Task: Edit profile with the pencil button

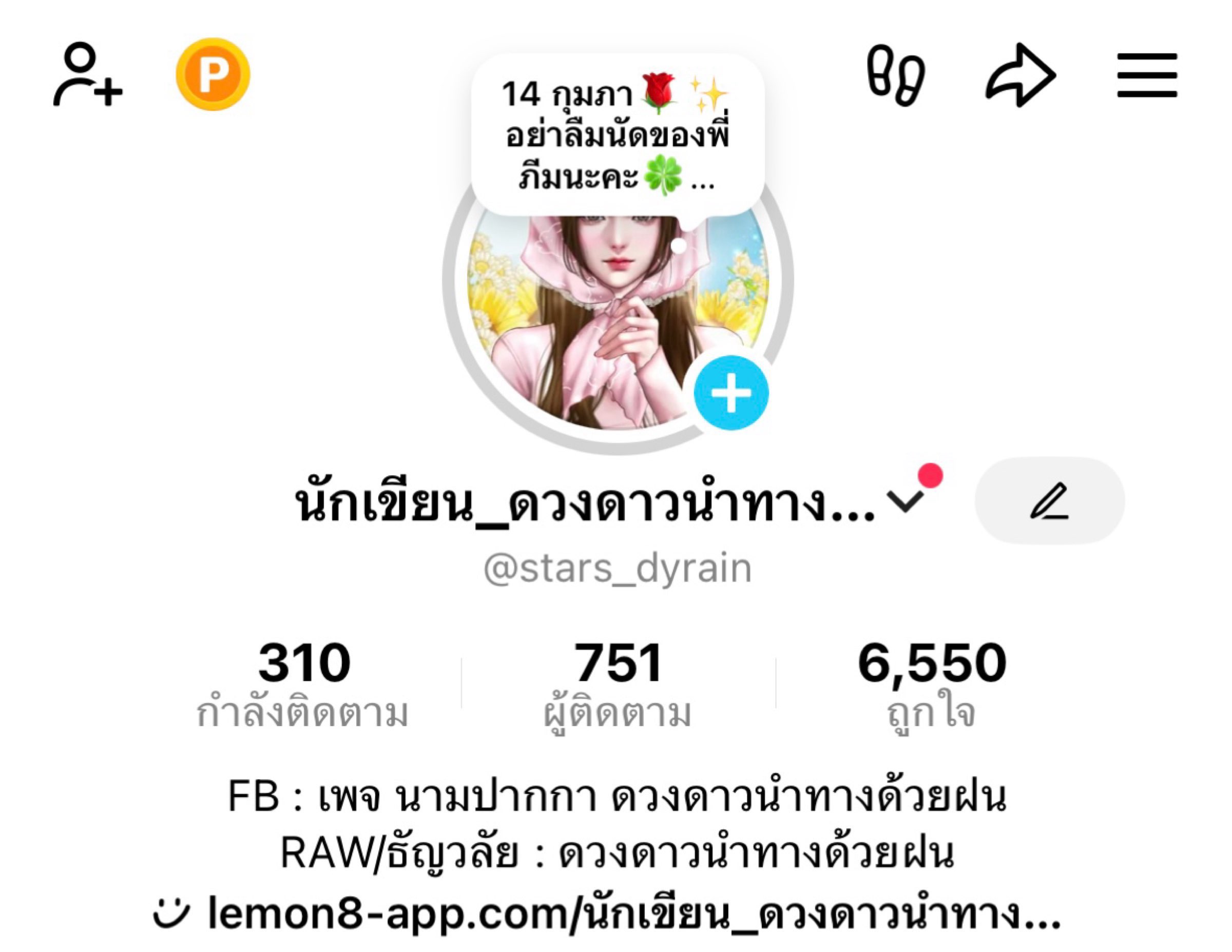Action: [x=1049, y=500]
